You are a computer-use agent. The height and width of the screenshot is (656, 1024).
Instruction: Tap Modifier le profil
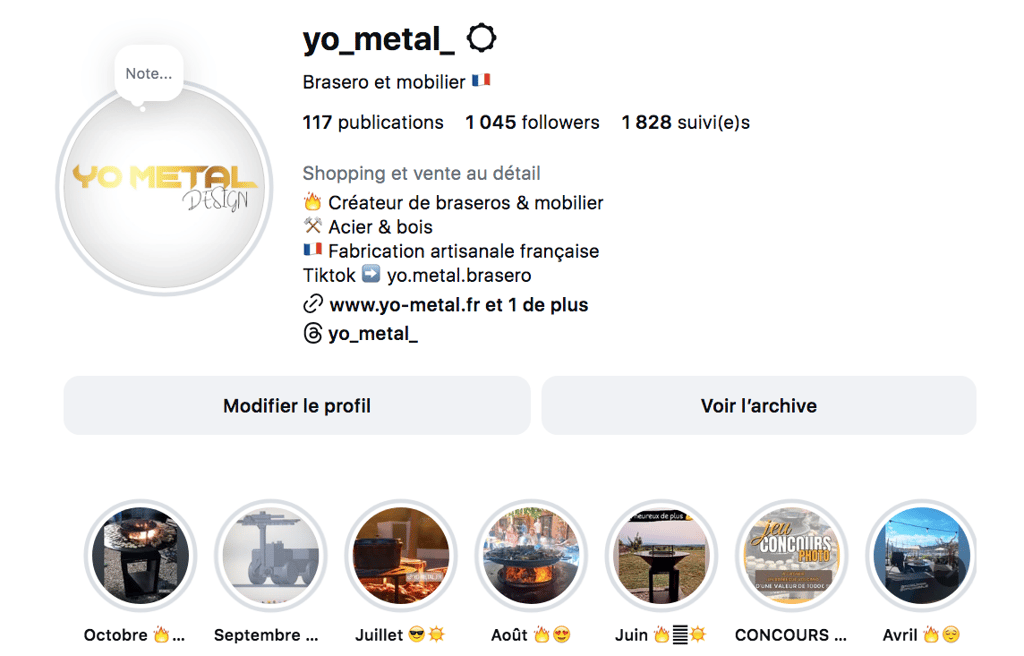click(297, 406)
